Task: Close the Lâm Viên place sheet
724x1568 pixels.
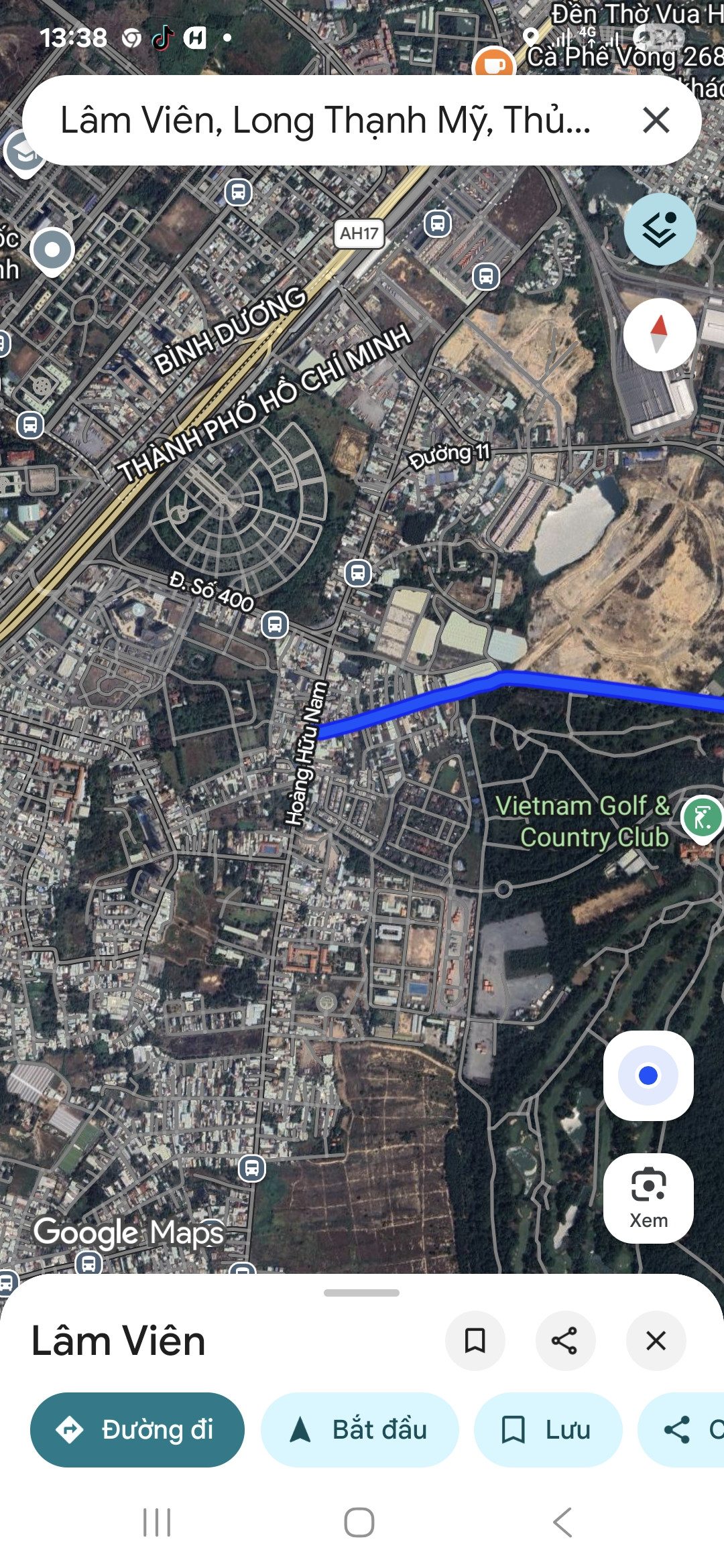Action: [x=656, y=1341]
